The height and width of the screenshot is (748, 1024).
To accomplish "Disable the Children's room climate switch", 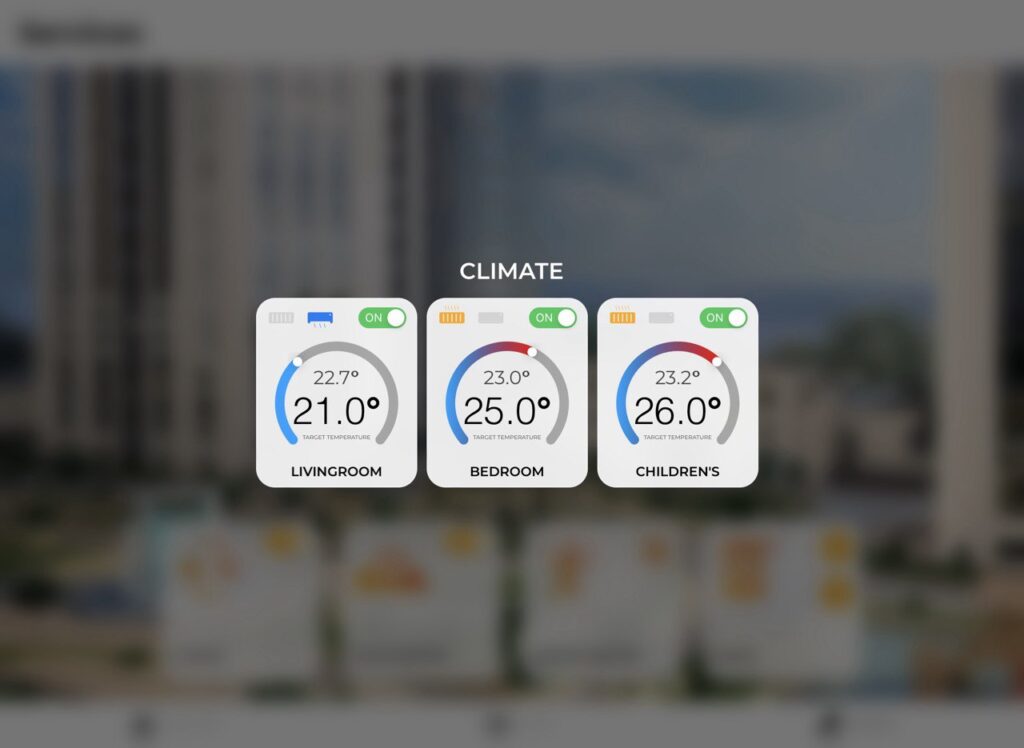I will (x=723, y=318).
